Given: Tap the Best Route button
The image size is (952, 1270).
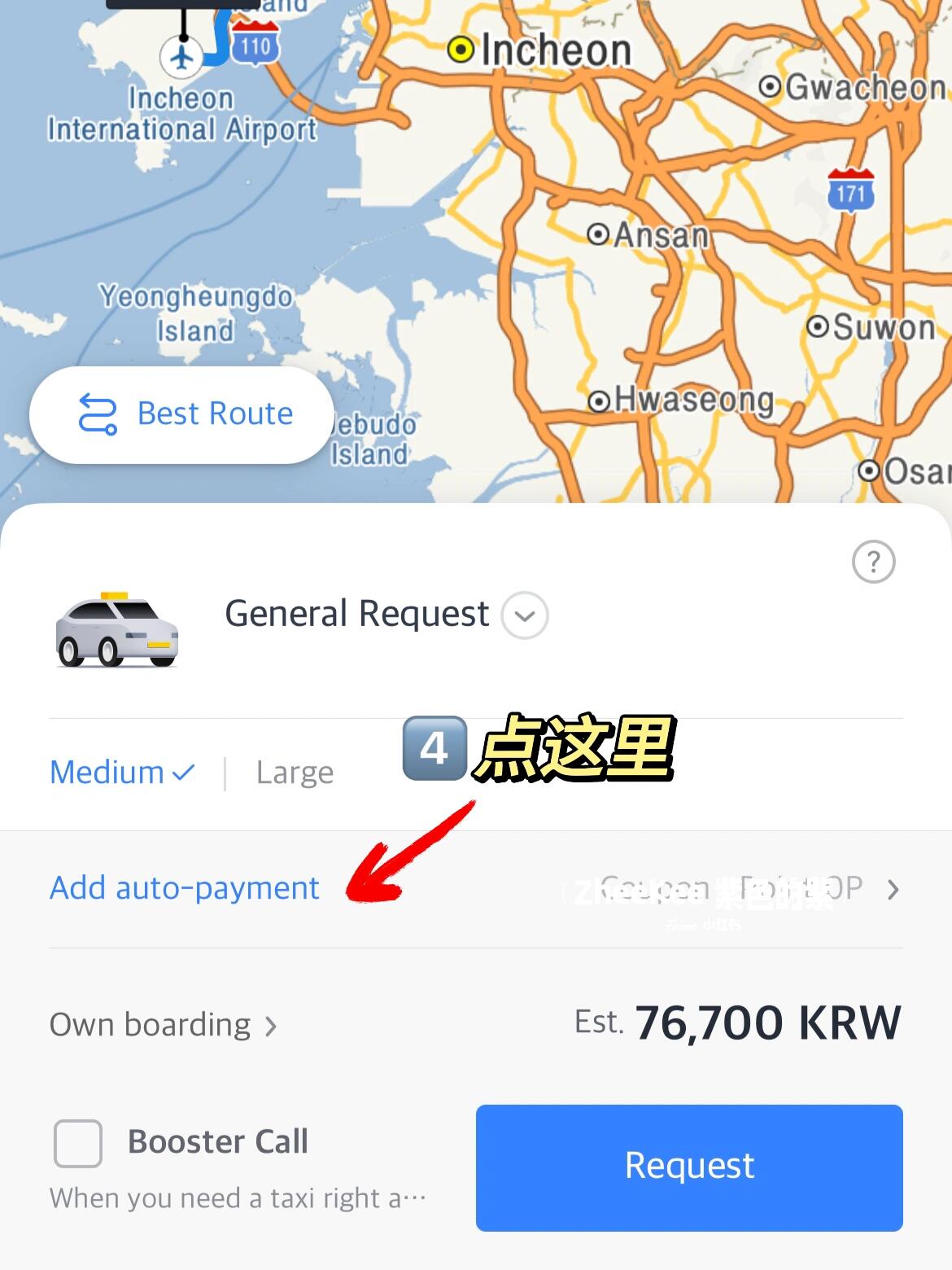Looking at the screenshot, I should pos(182,414).
